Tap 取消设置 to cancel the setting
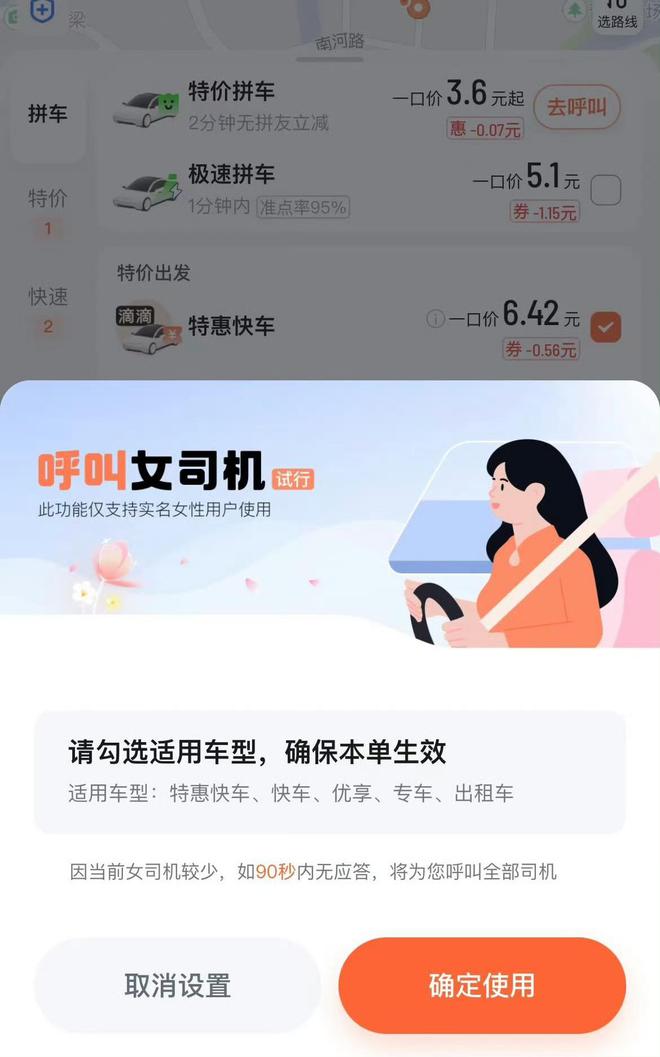Viewport: 660px width, 1057px height. [178, 985]
